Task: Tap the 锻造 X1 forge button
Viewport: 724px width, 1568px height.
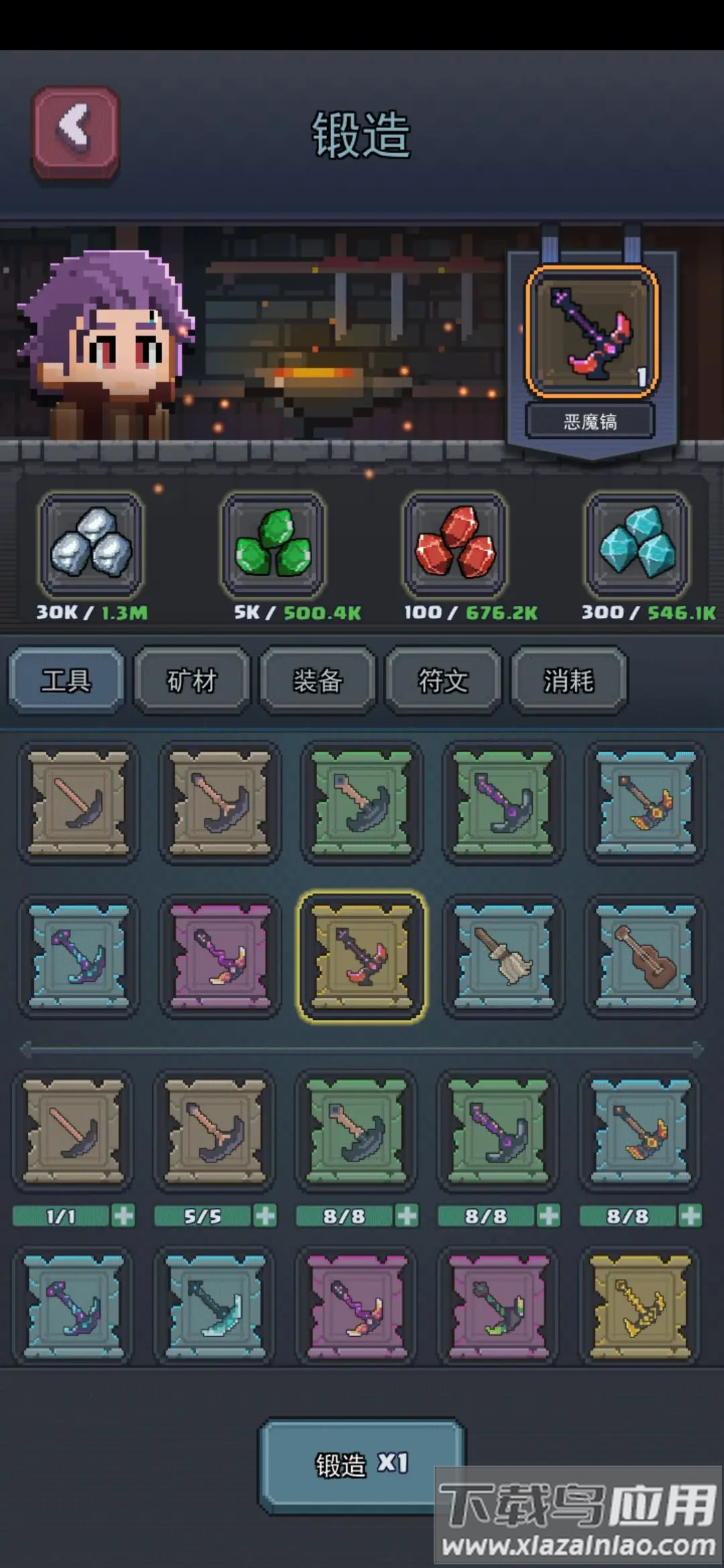Action: coord(361,1464)
